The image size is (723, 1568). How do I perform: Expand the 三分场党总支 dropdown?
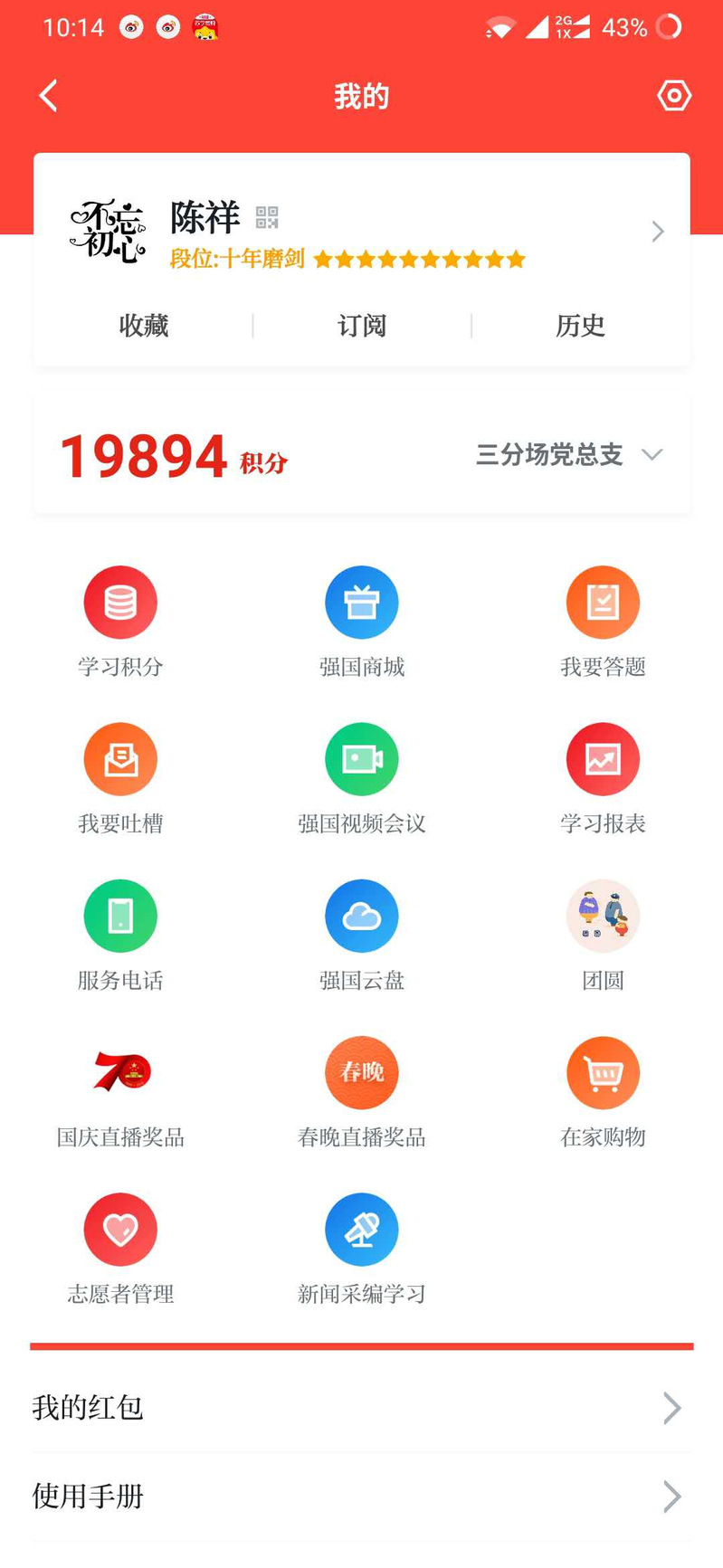[570, 454]
